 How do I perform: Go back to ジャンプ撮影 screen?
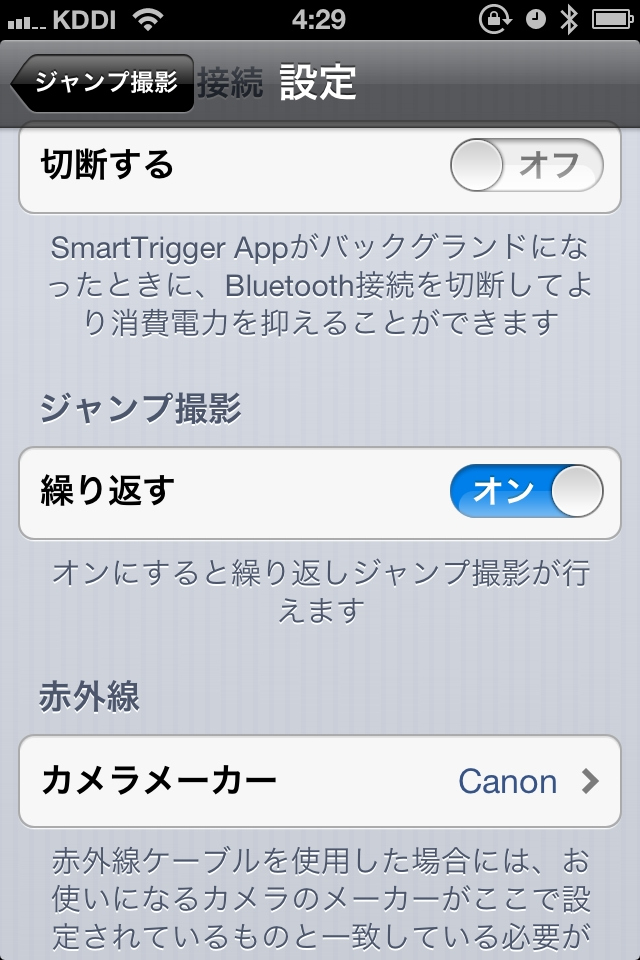103,83
